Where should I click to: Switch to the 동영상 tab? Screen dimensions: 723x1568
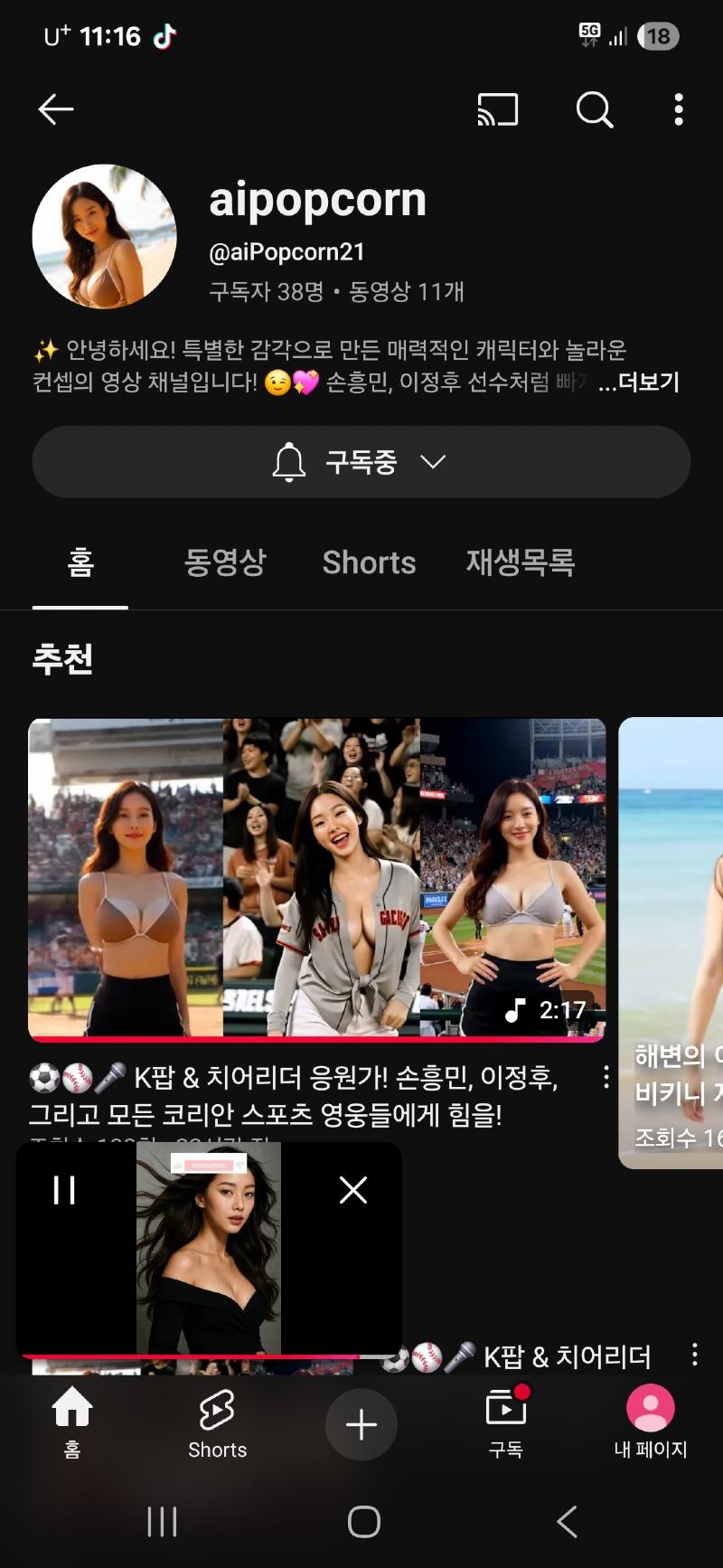click(x=225, y=562)
